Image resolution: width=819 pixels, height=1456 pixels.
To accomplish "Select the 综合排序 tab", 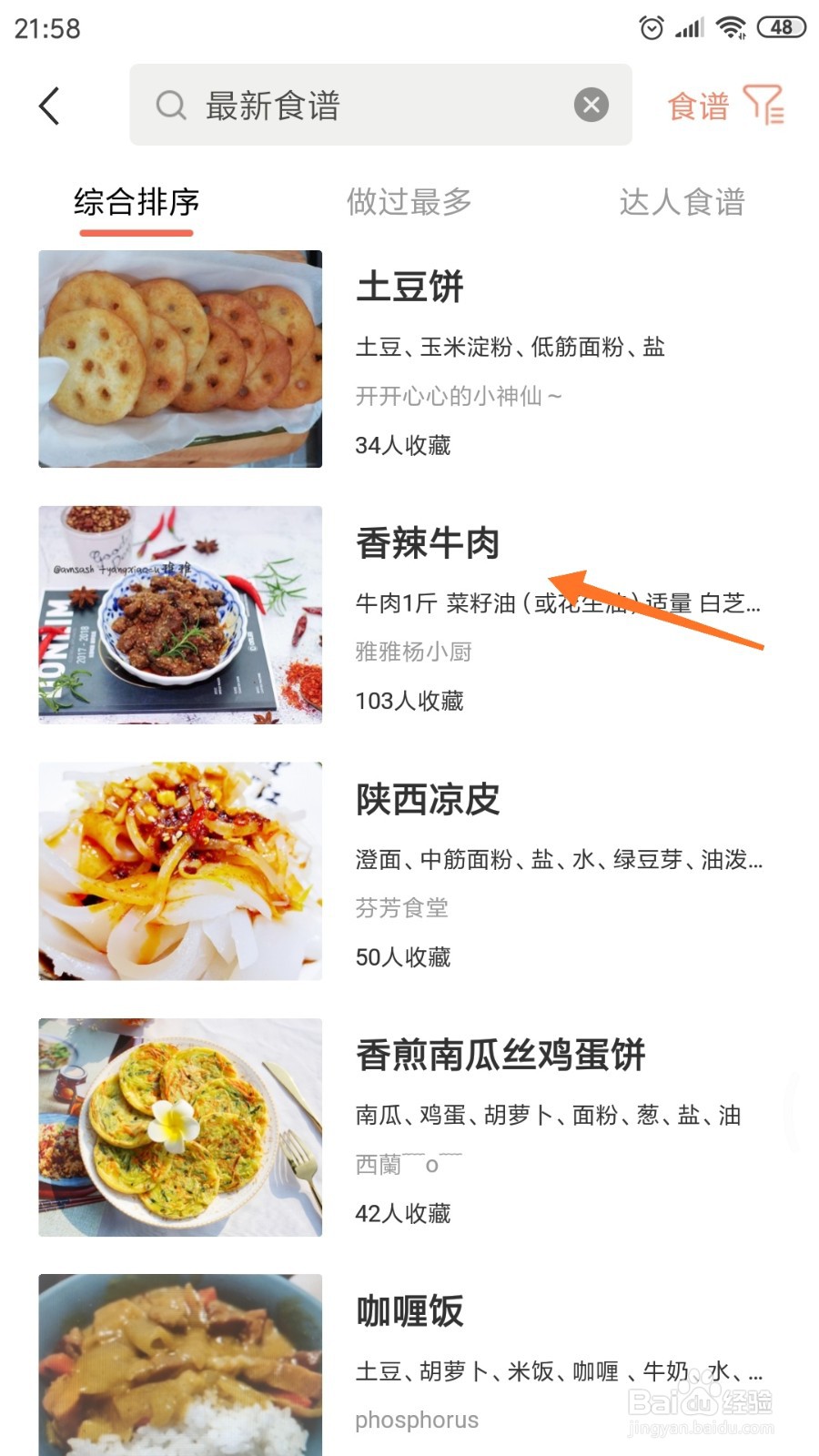I will pos(136,202).
